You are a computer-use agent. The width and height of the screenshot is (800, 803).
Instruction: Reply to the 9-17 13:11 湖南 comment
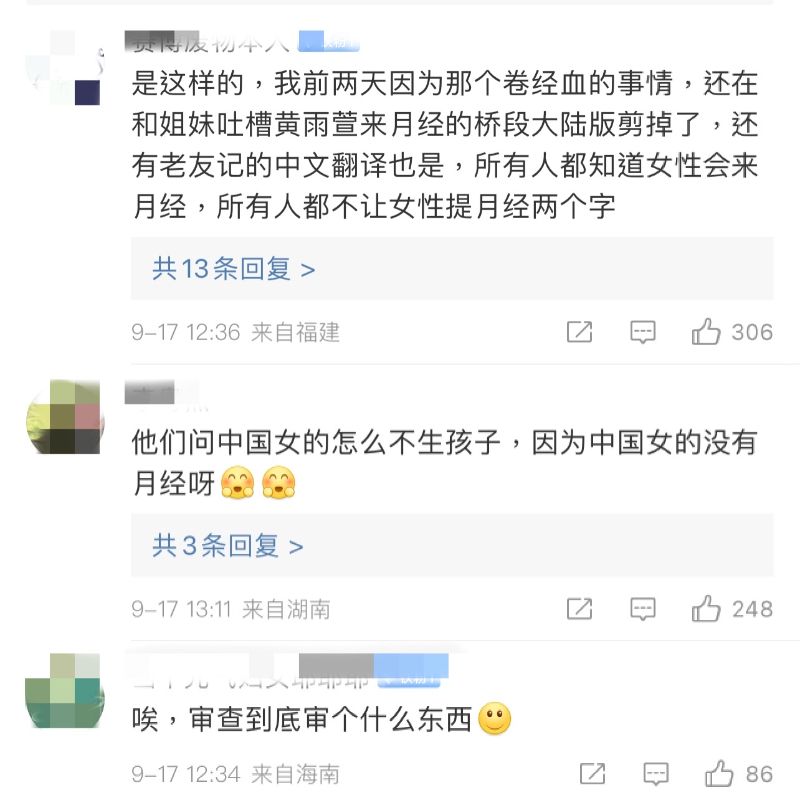pyautogui.click(x=642, y=608)
